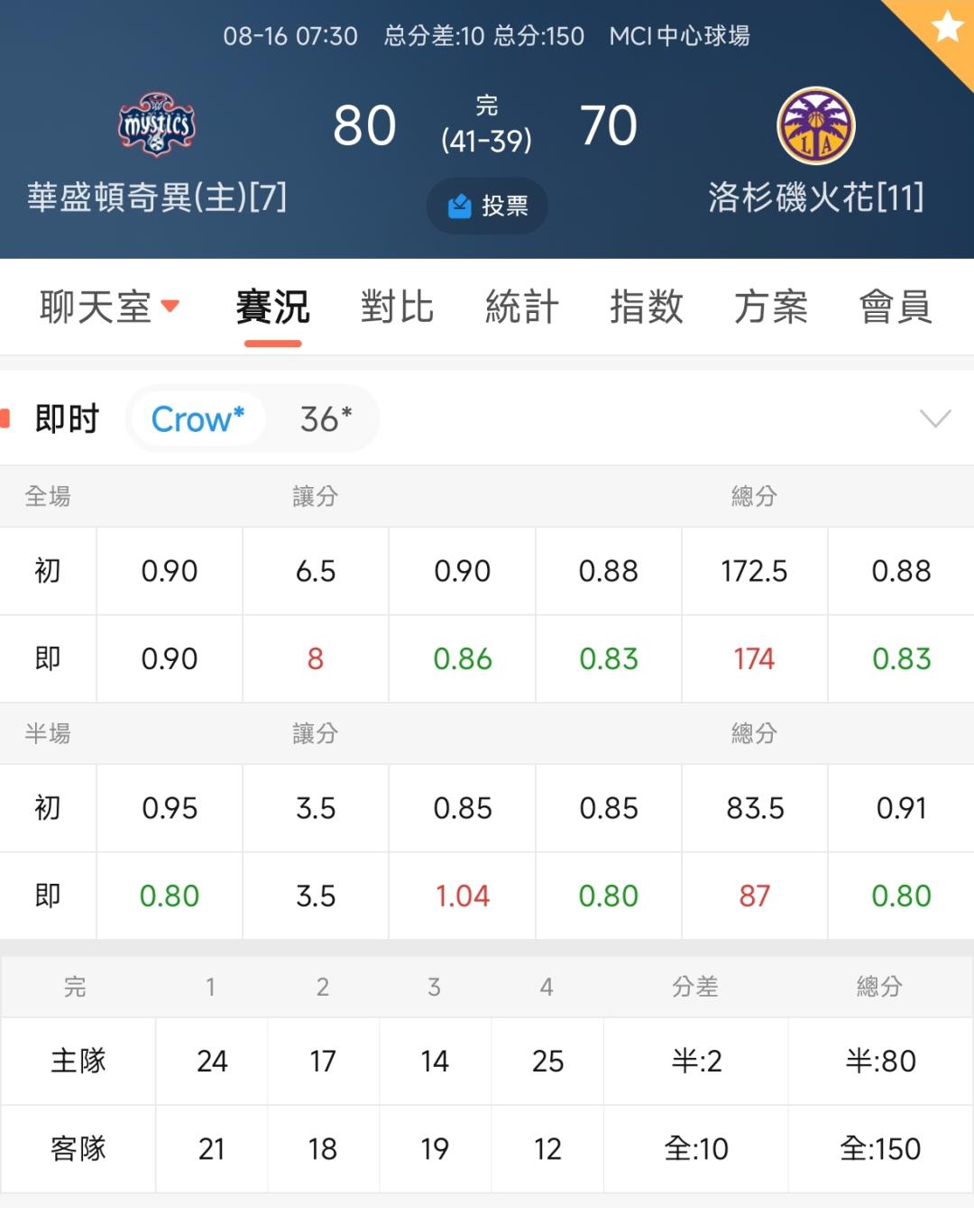Switch to the 對比 tab
The height and width of the screenshot is (1232, 974).
pyautogui.click(x=397, y=308)
